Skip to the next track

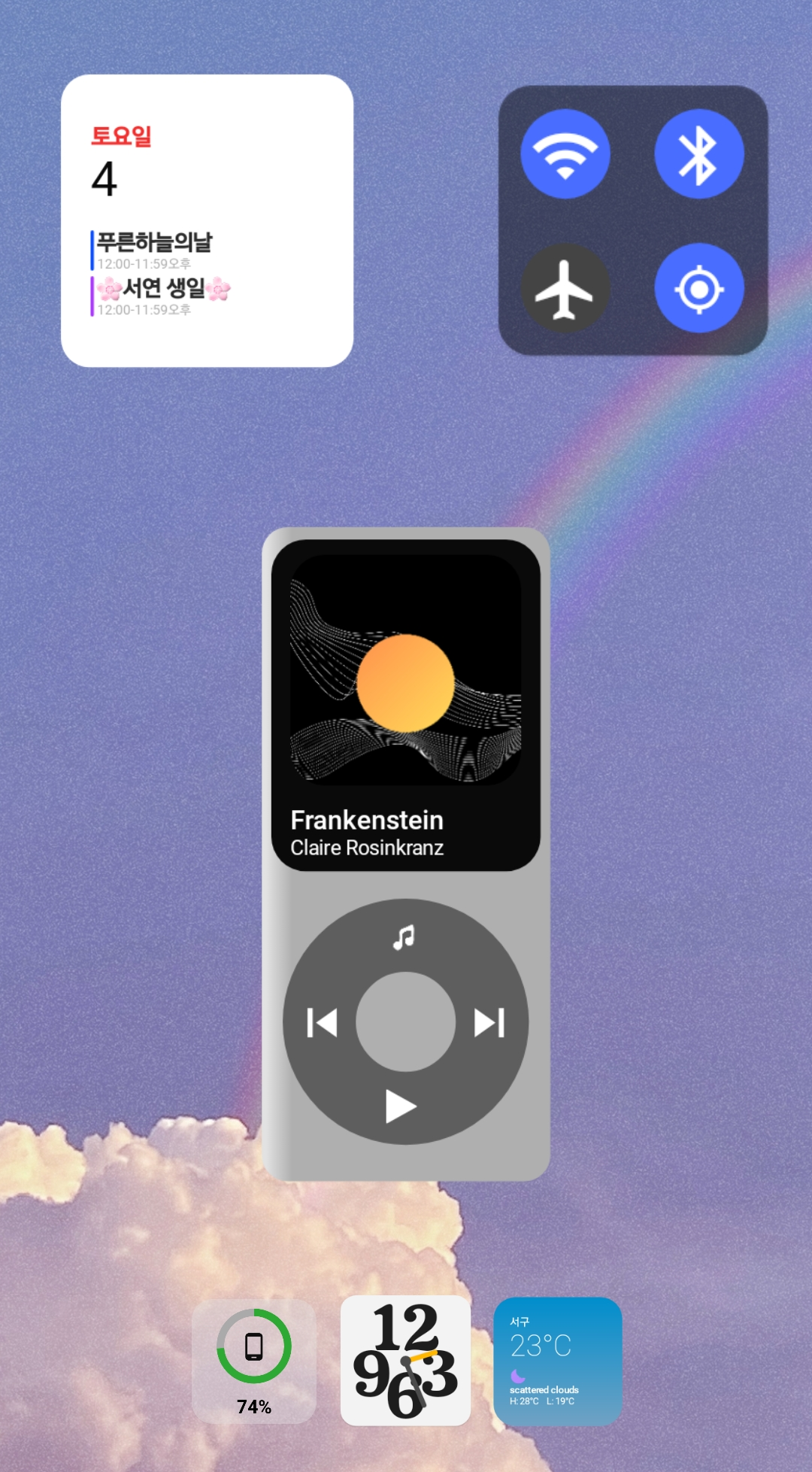pyautogui.click(x=489, y=1022)
